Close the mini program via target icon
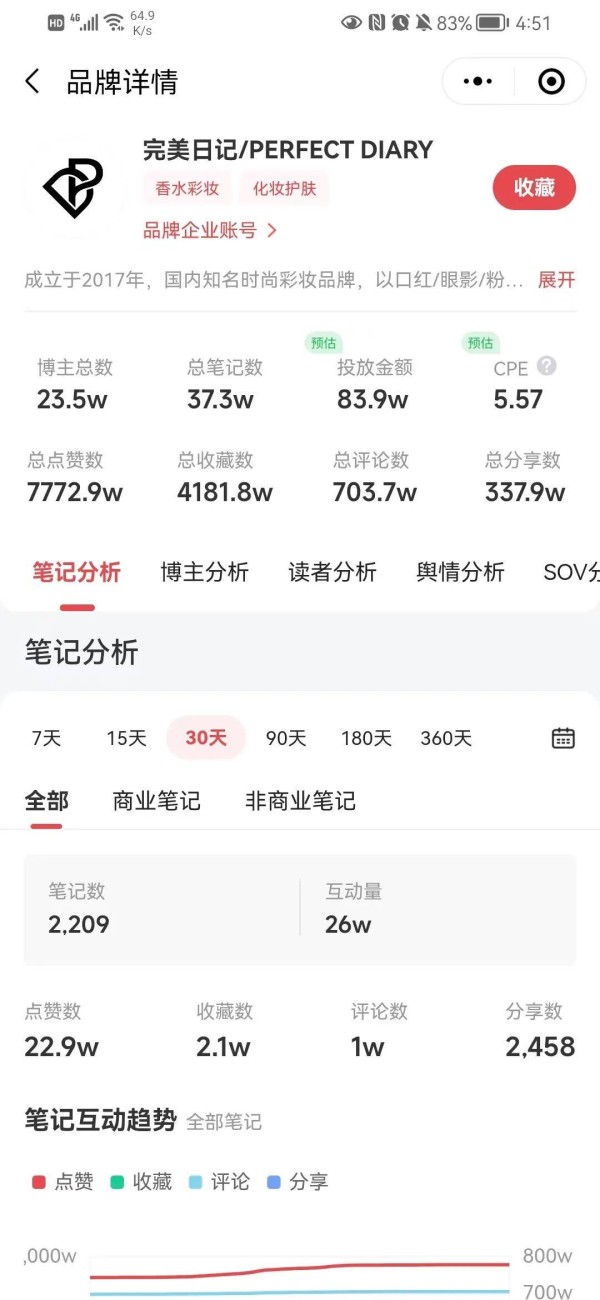This screenshot has height=1300, width=600. pyautogui.click(x=551, y=82)
